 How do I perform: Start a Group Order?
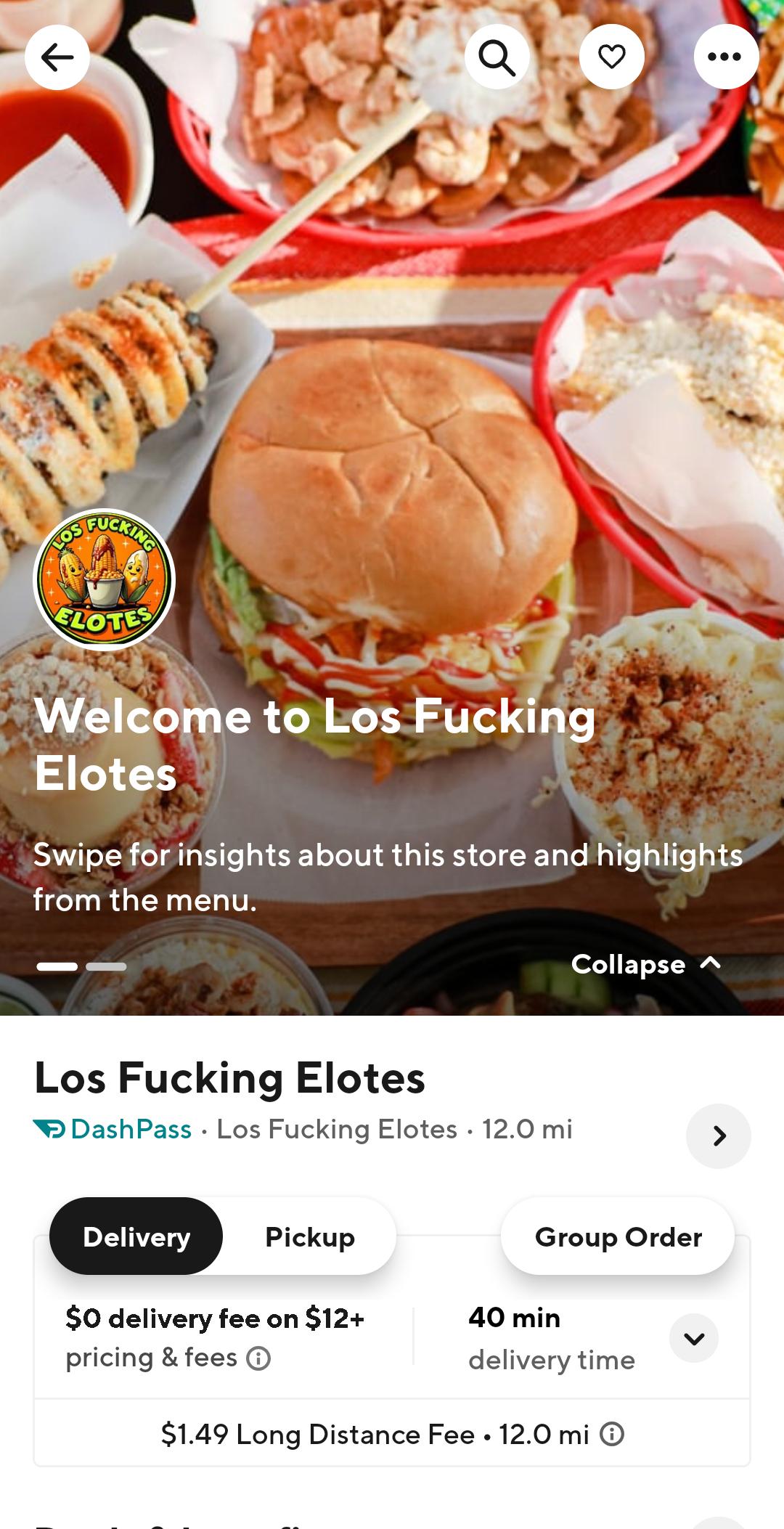[x=618, y=1236]
